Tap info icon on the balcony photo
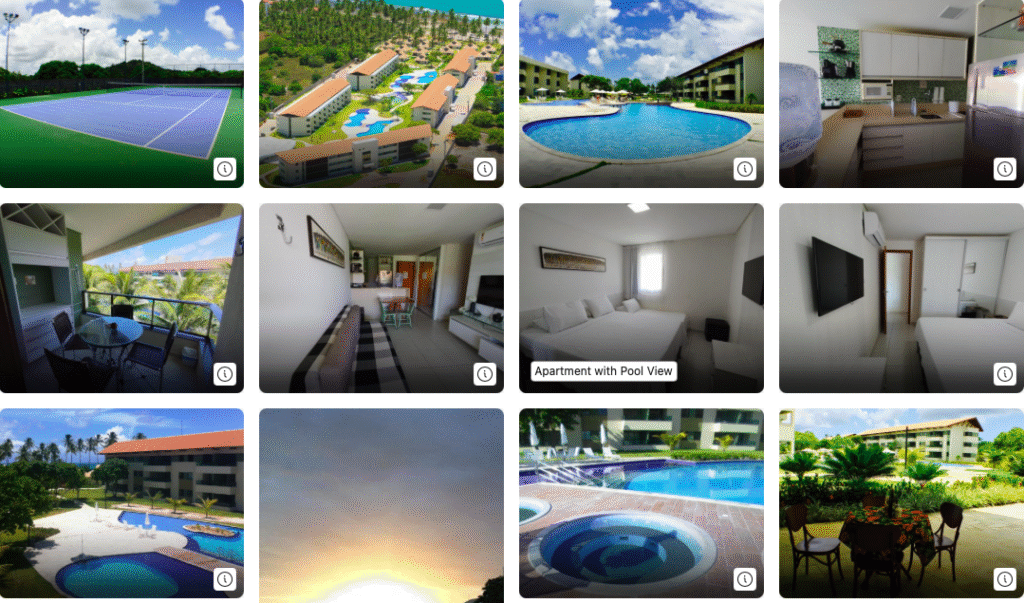Image resolution: width=1024 pixels, height=603 pixels. (x=225, y=374)
